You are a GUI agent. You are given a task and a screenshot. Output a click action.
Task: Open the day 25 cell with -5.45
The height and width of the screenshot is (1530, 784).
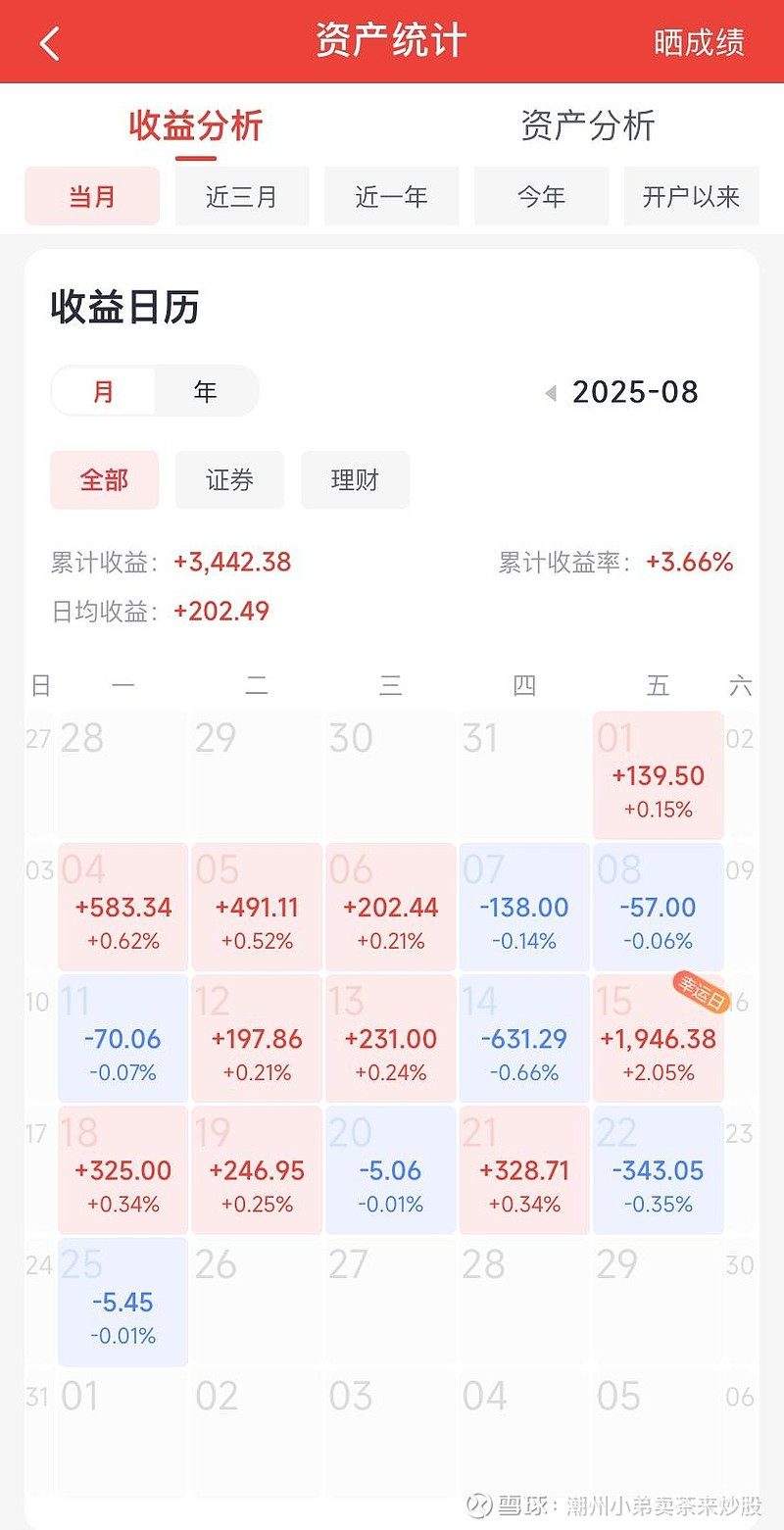123,1302
